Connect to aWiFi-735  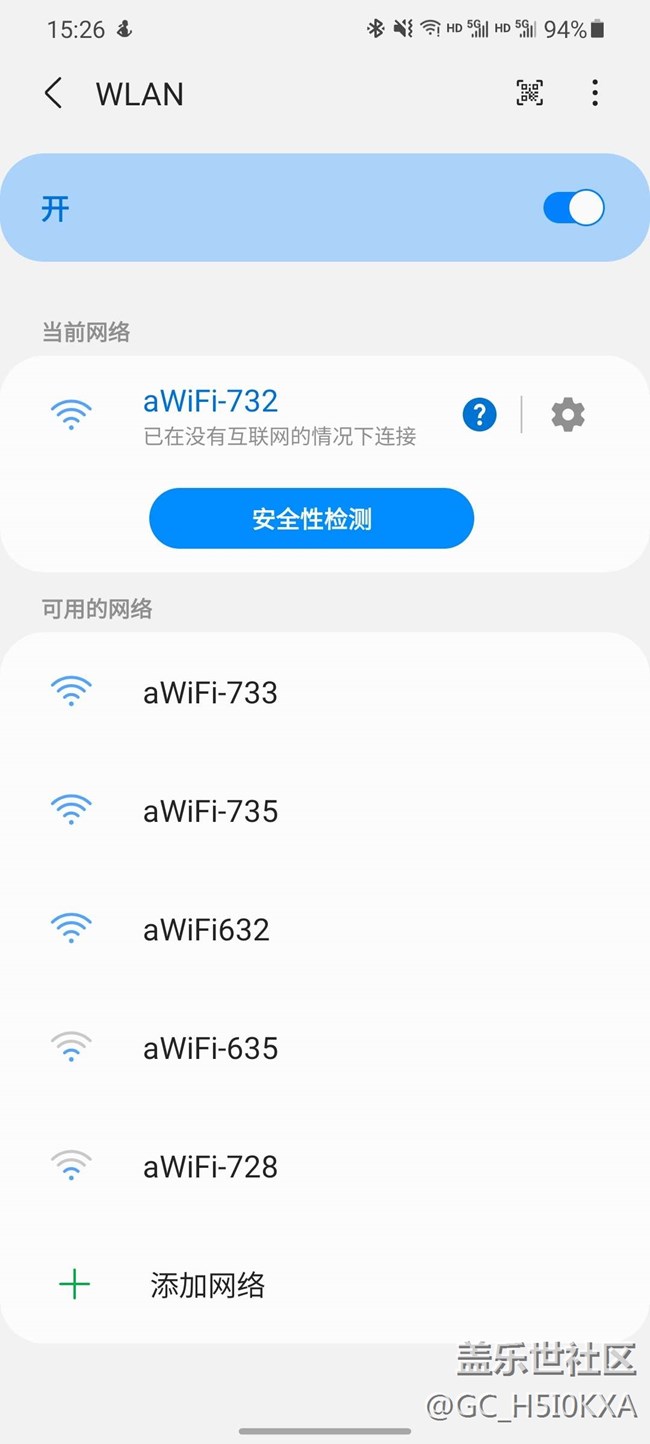click(325, 811)
